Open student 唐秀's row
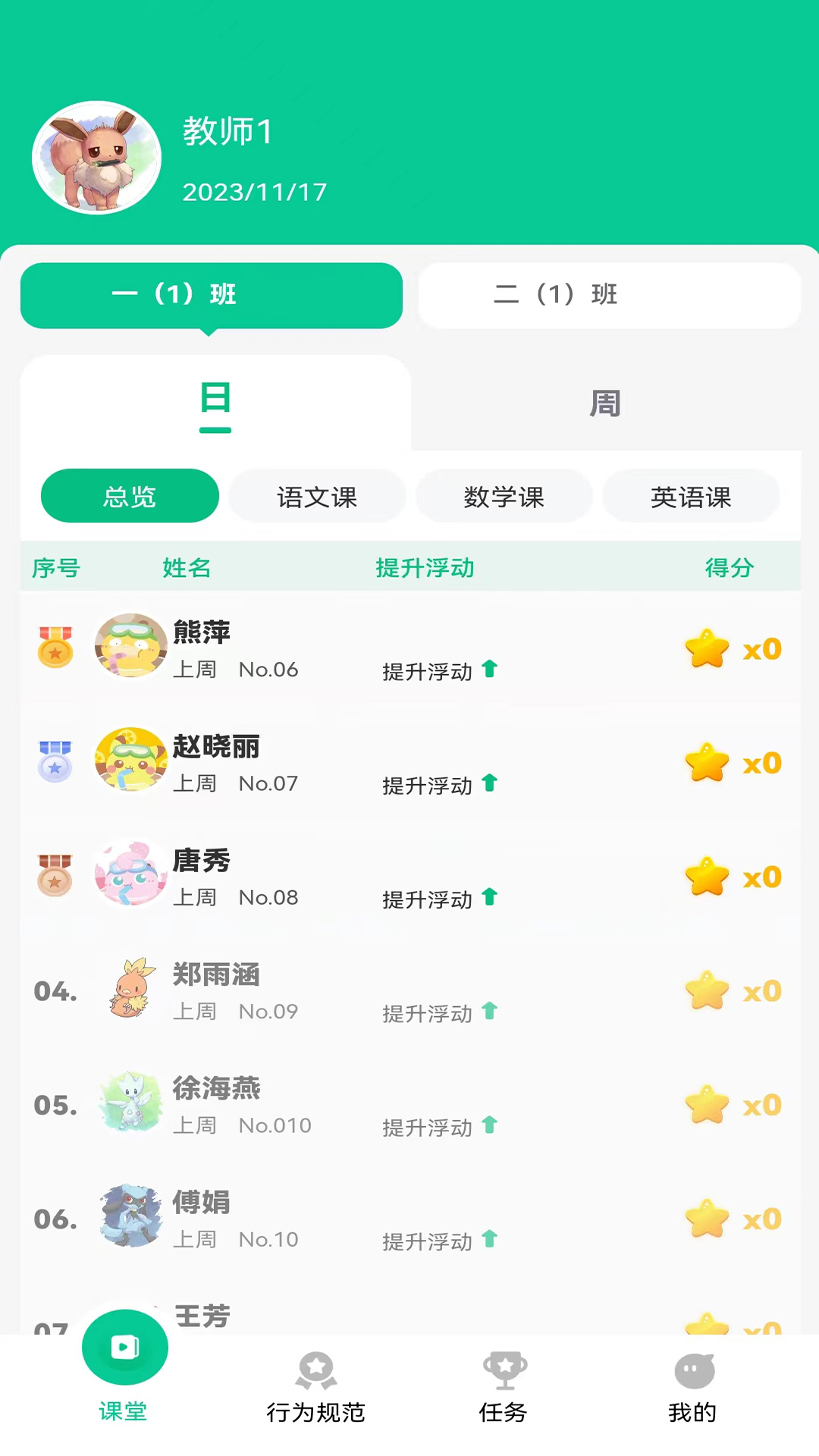The width and height of the screenshot is (819, 1456). point(410,877)
